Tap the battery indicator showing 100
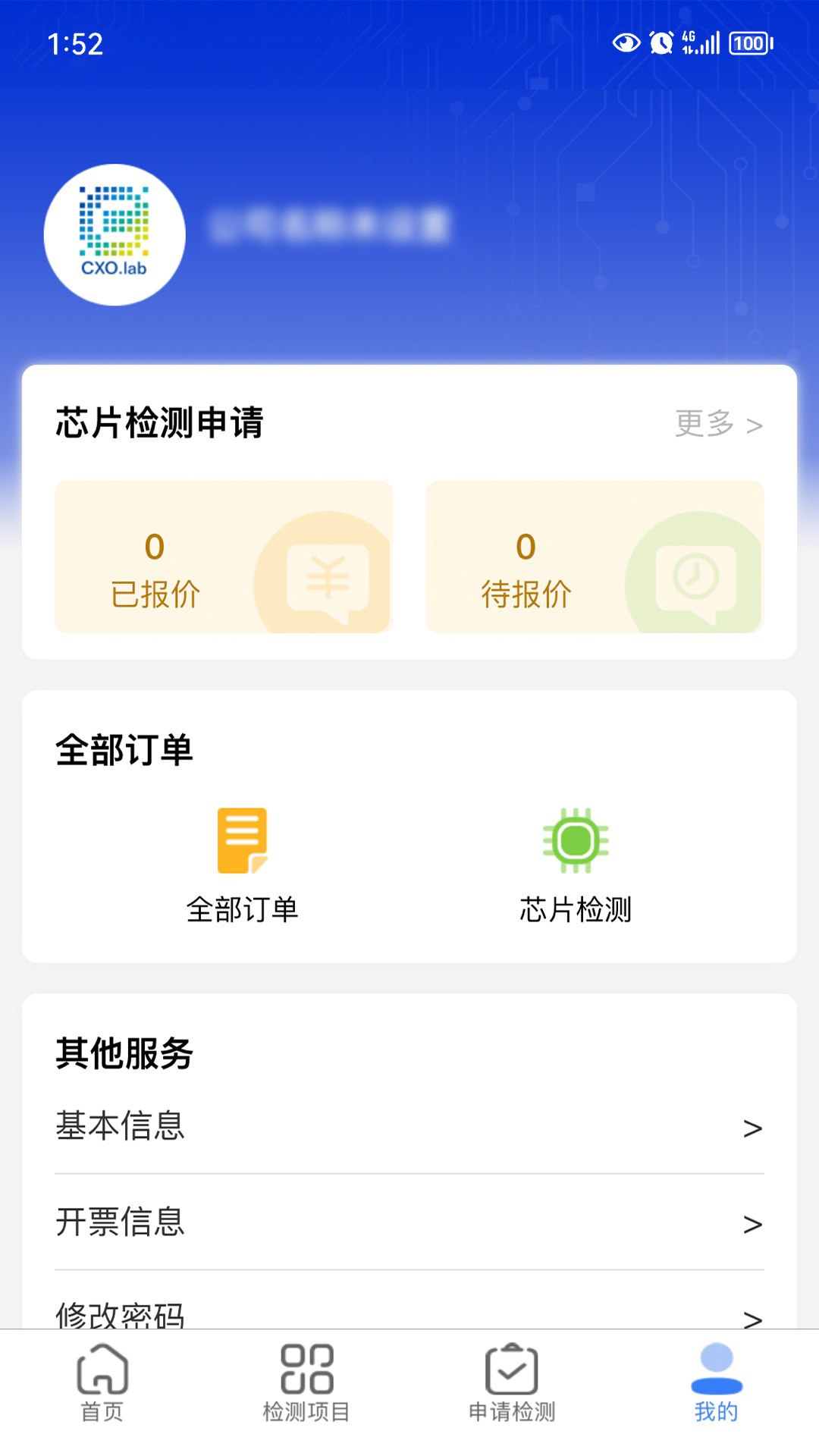This screenshot has width=819, height=1456. pos(747,44)
